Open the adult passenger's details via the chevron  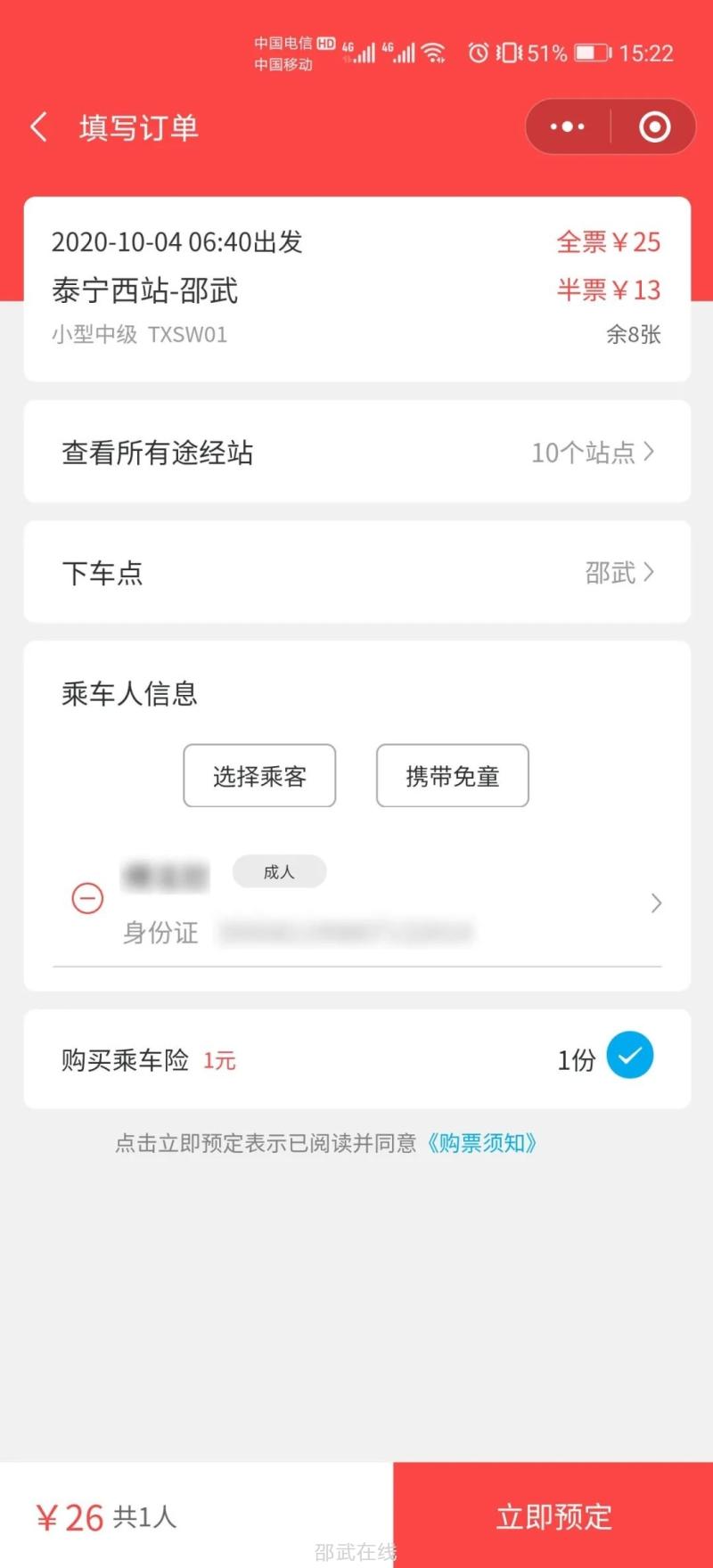(x=656, y=903)
